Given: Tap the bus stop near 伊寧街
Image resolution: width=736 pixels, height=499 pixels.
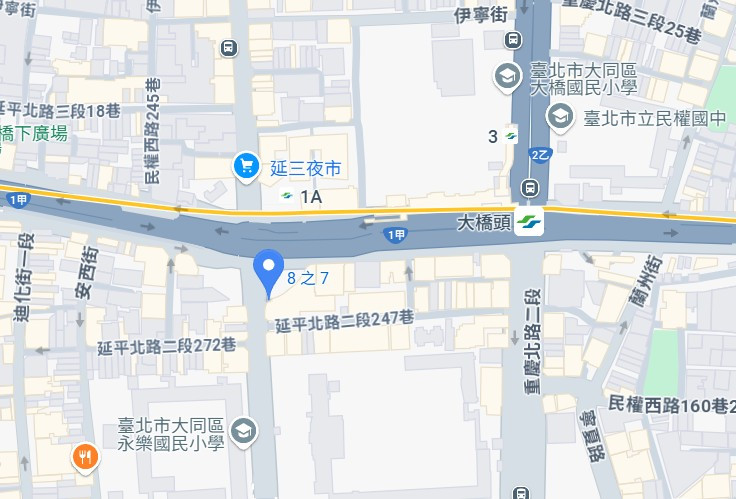Looking at the screenshot, I should pyautogui.click(x=513, y=40).
